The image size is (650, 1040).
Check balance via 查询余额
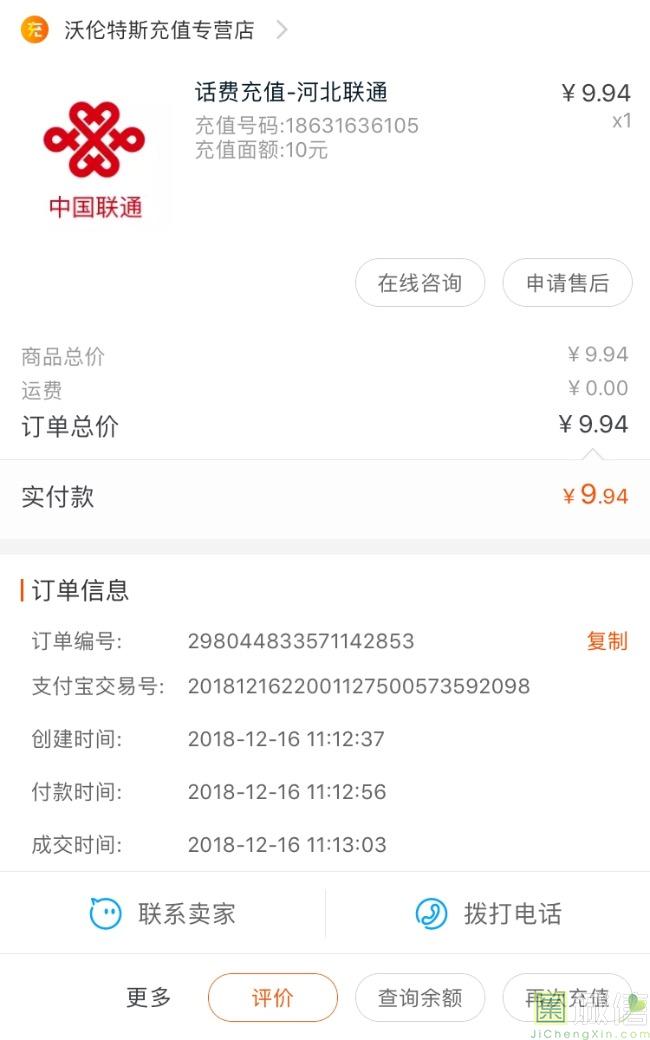click(x=420, y=997)
